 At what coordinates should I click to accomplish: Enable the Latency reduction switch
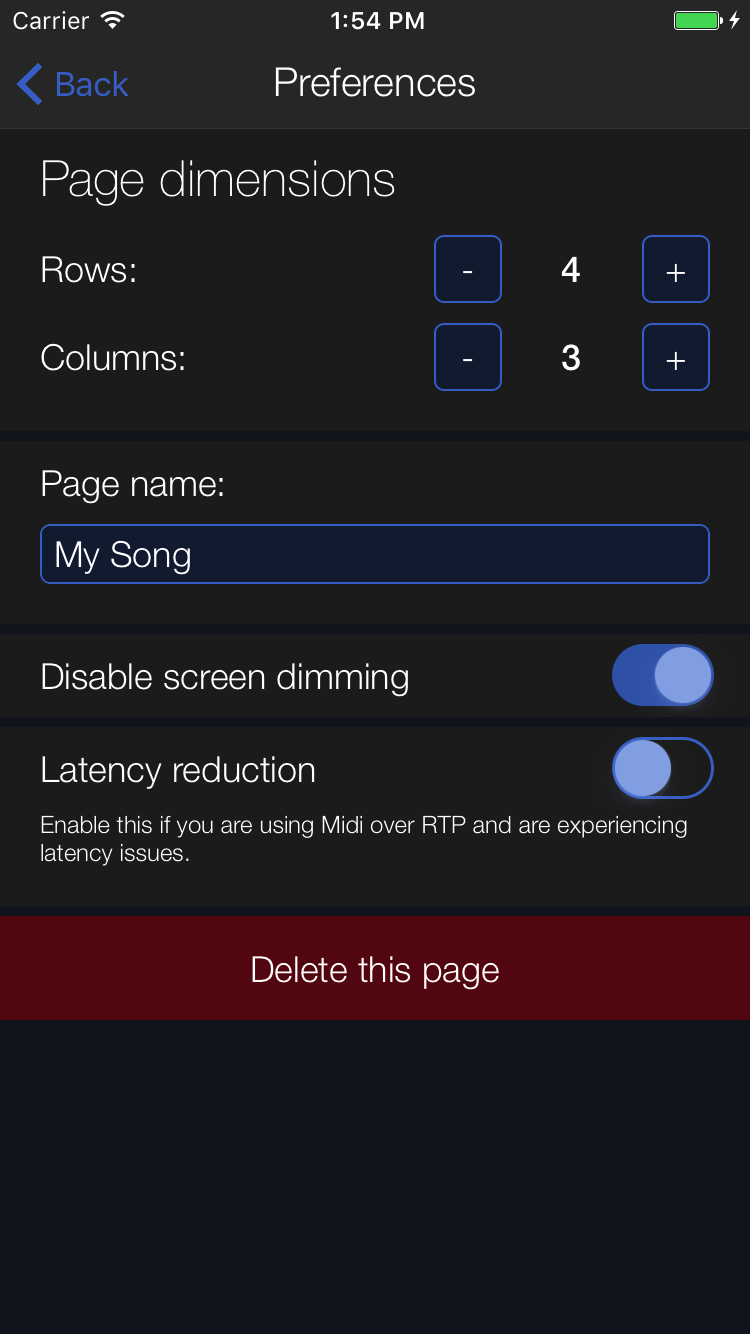(662, 768)
